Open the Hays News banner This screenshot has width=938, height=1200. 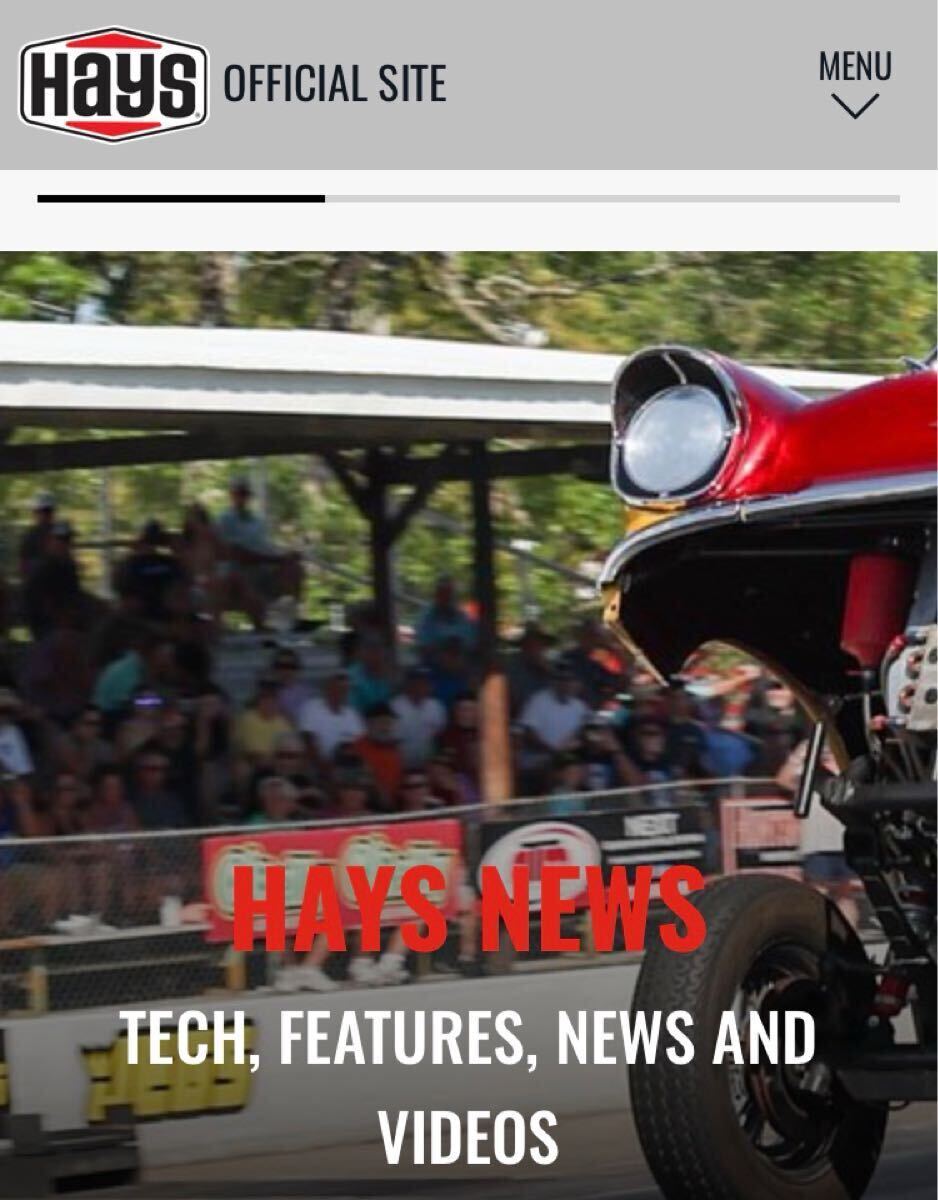[468, 910]
